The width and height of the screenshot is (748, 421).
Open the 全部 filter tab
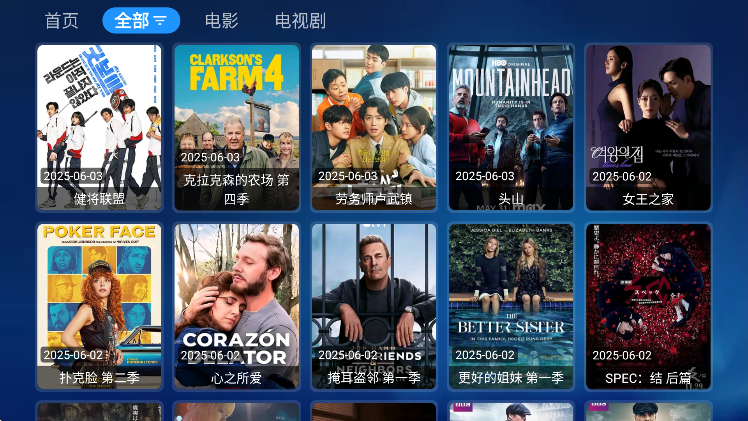140,21
